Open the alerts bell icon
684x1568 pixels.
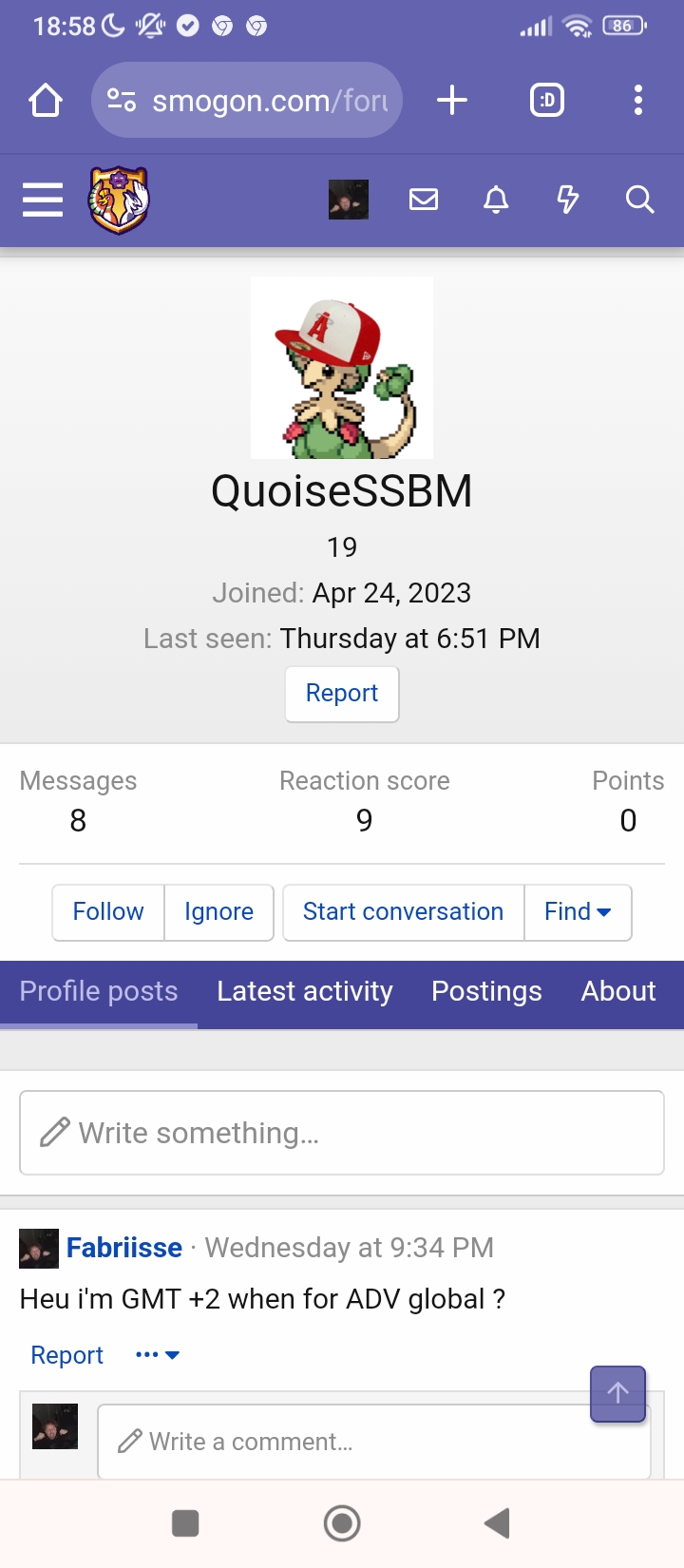pyautogui.click(x=496, y=200)
